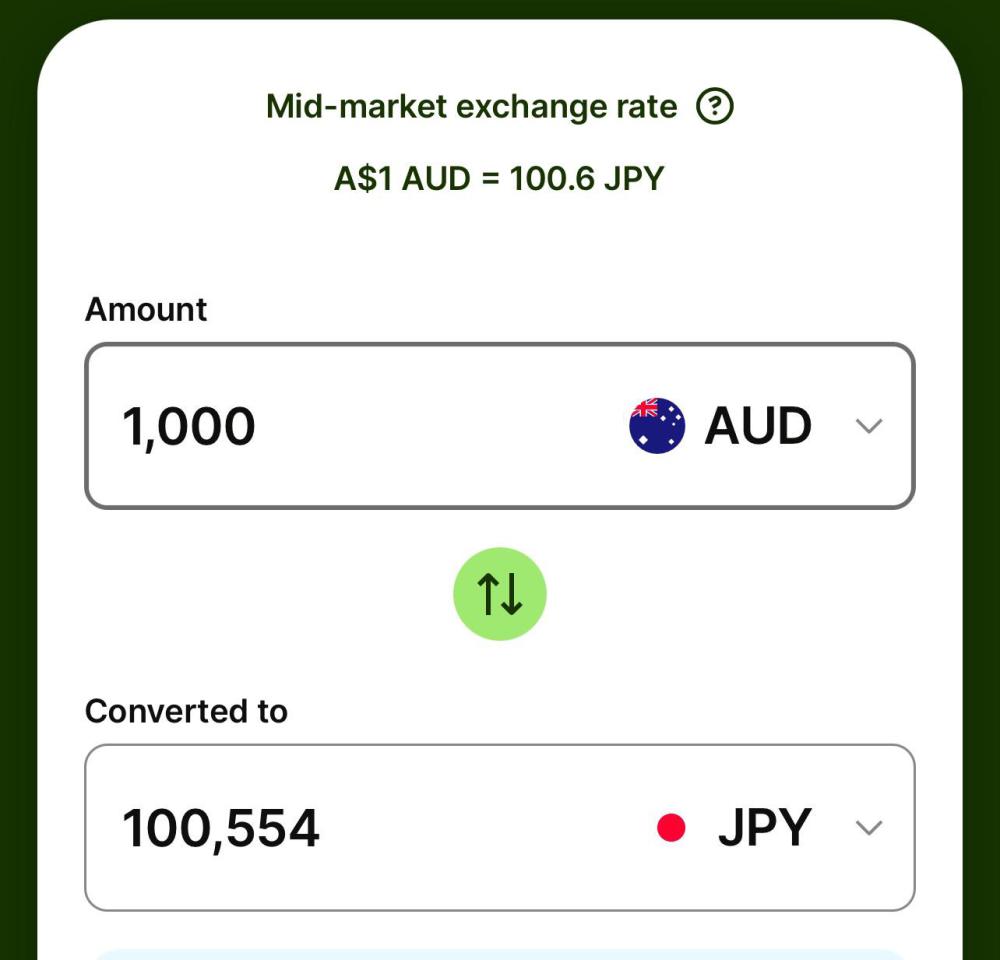This screenshot has height=960, width=1000.
Task: Edit the 100,554 converted amount field
Action: point(300,828)
